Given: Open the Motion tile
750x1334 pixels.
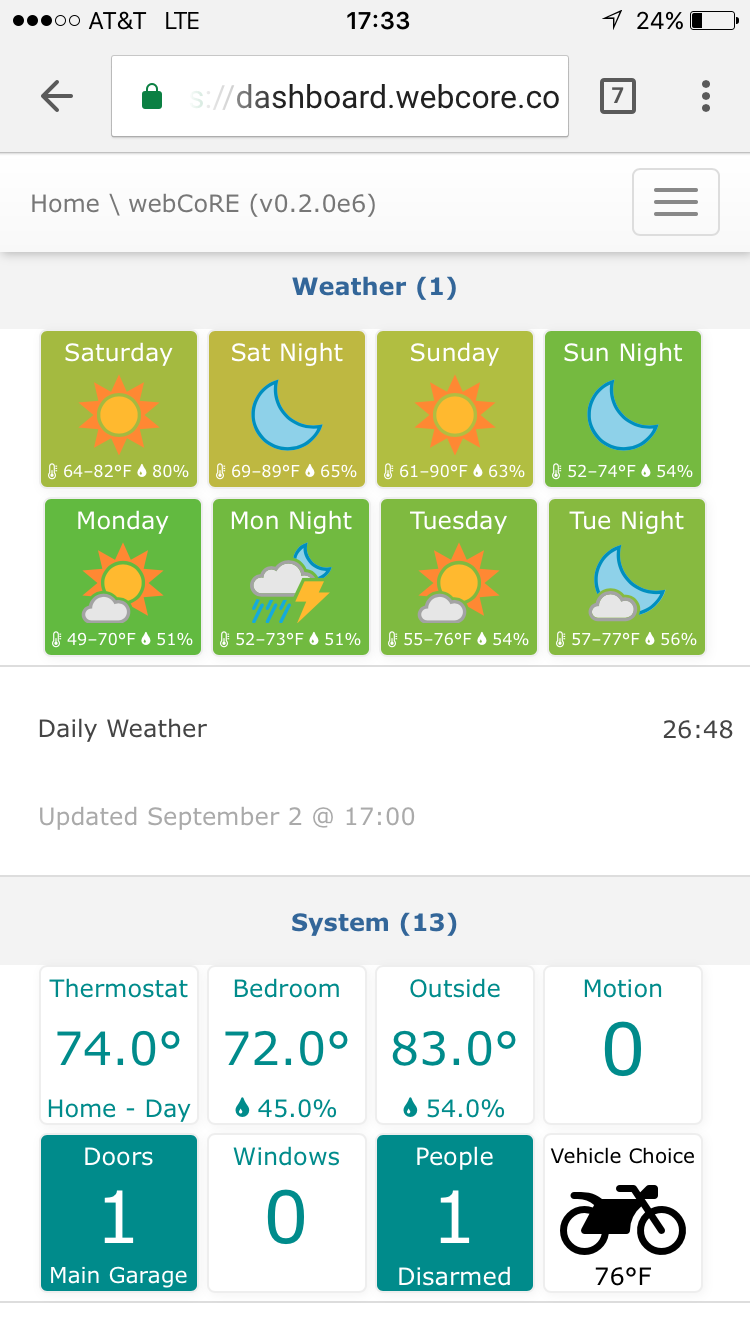Looking at the screenshot, I should 623,1045.
